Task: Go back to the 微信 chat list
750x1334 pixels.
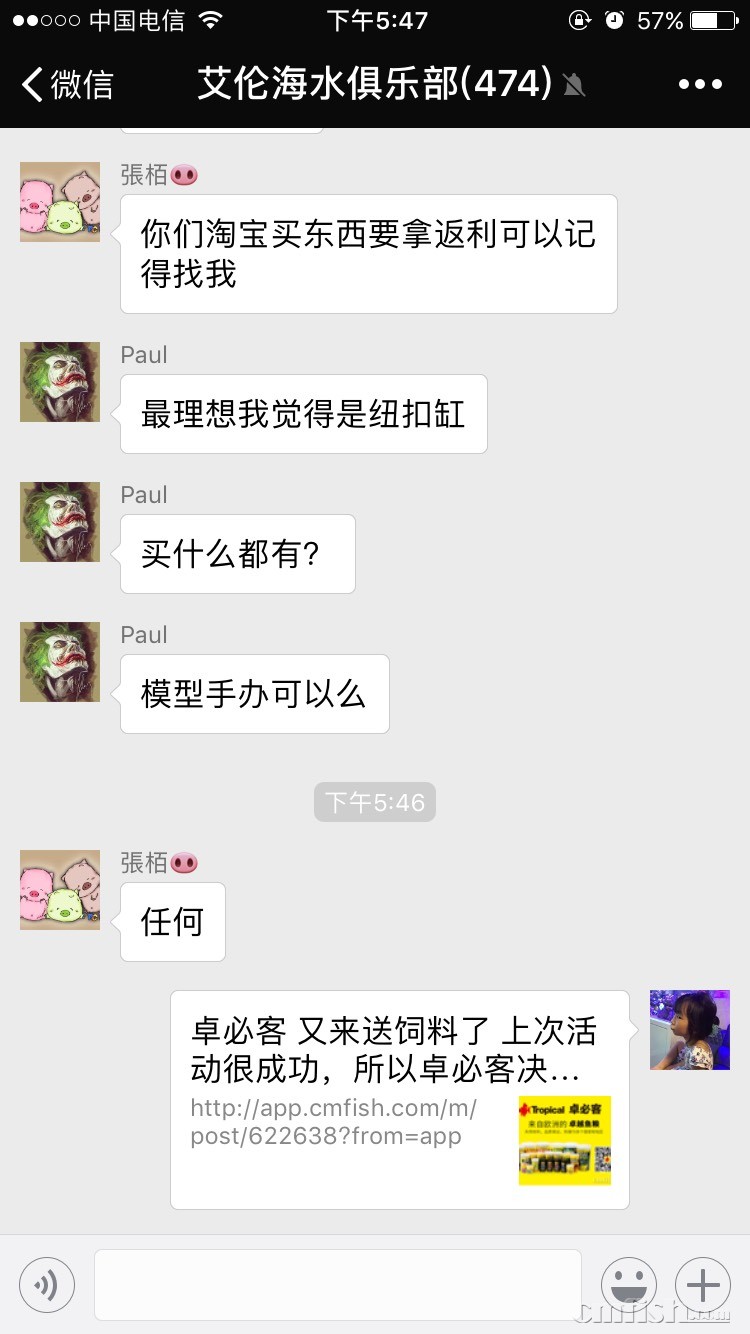Action: [x=68, y=84]
